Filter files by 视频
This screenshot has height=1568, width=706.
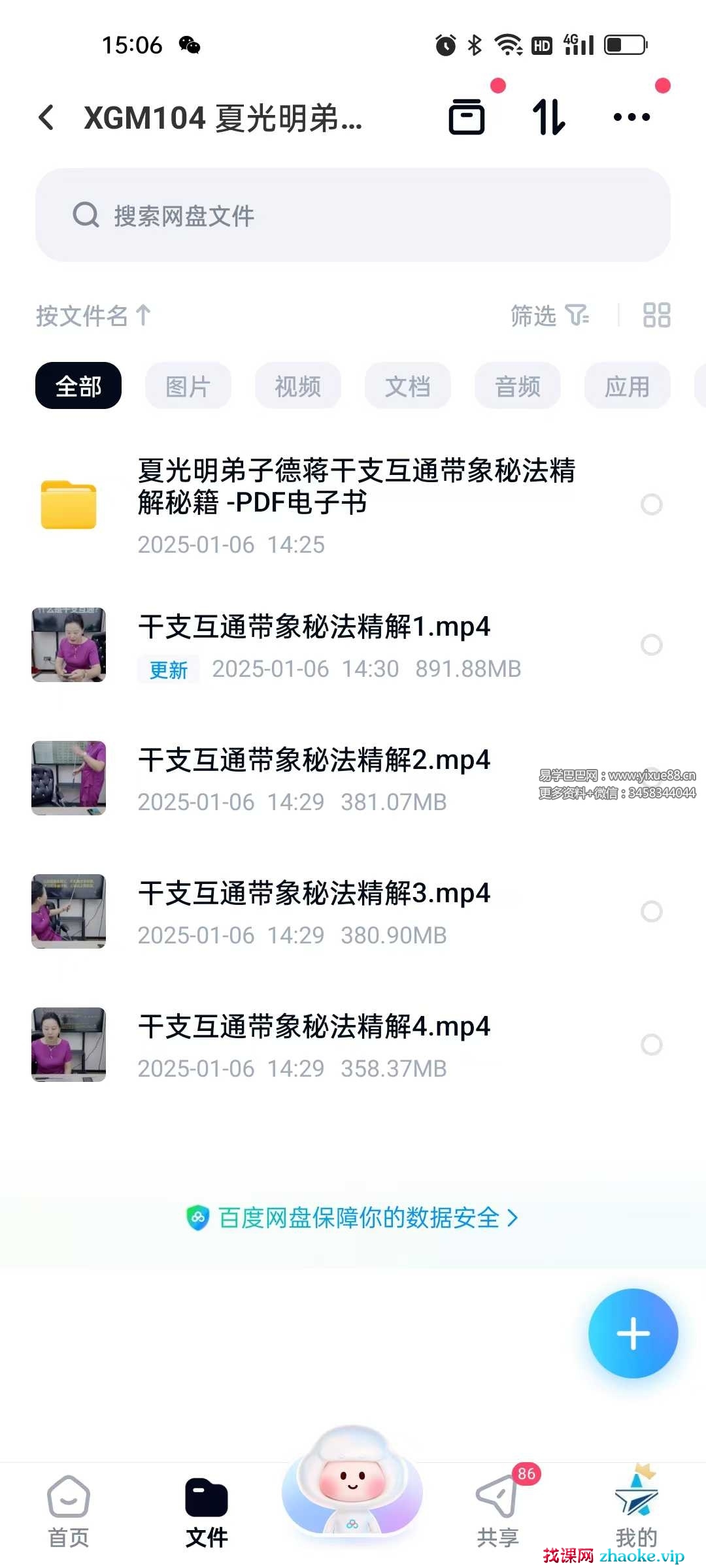pyautogui.click(x=298, y=386)
